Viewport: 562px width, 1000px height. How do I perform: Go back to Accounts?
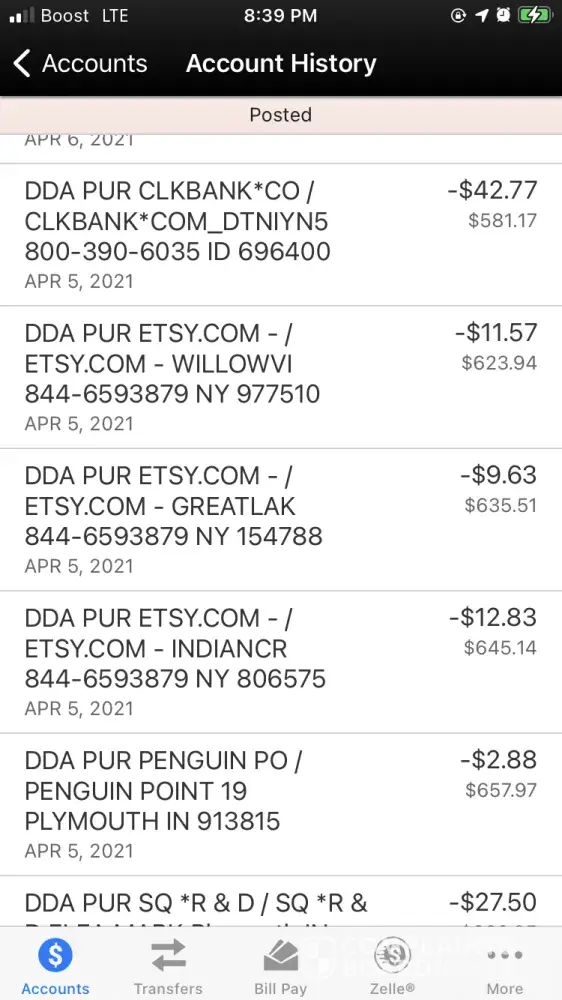tap(80, 64)
